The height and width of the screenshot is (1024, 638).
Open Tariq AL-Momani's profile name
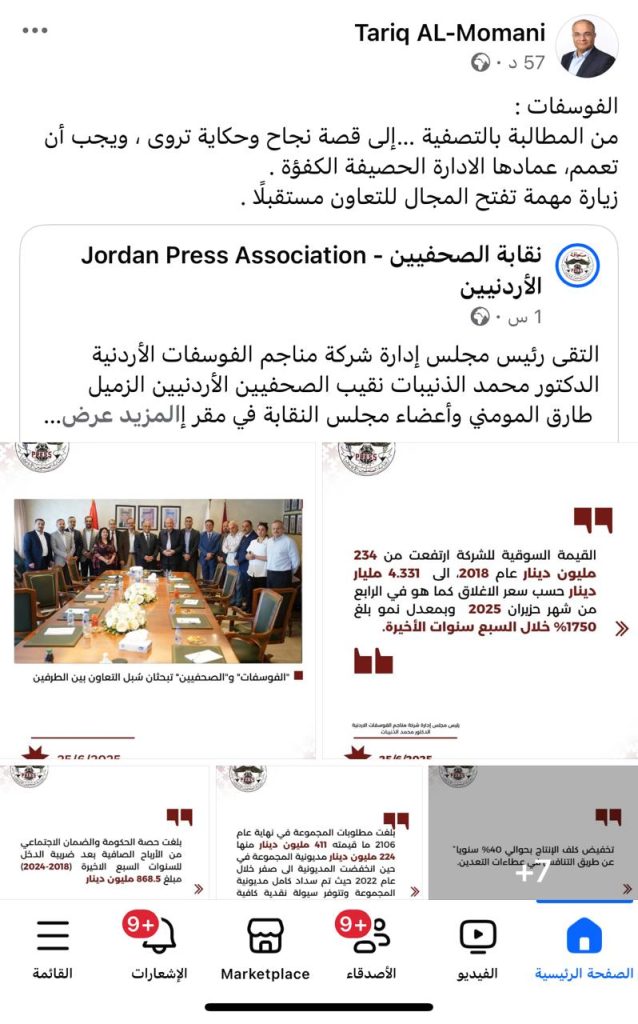tap(450, 33)
